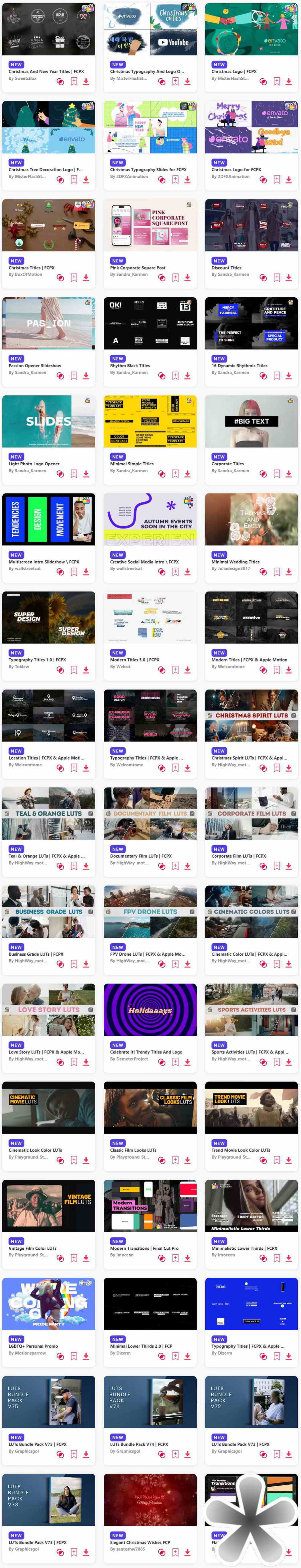Bookmark Creative Social Media Intro
Image resolution: width=301 pixels, height=1568 pixels.
point(175,571)
